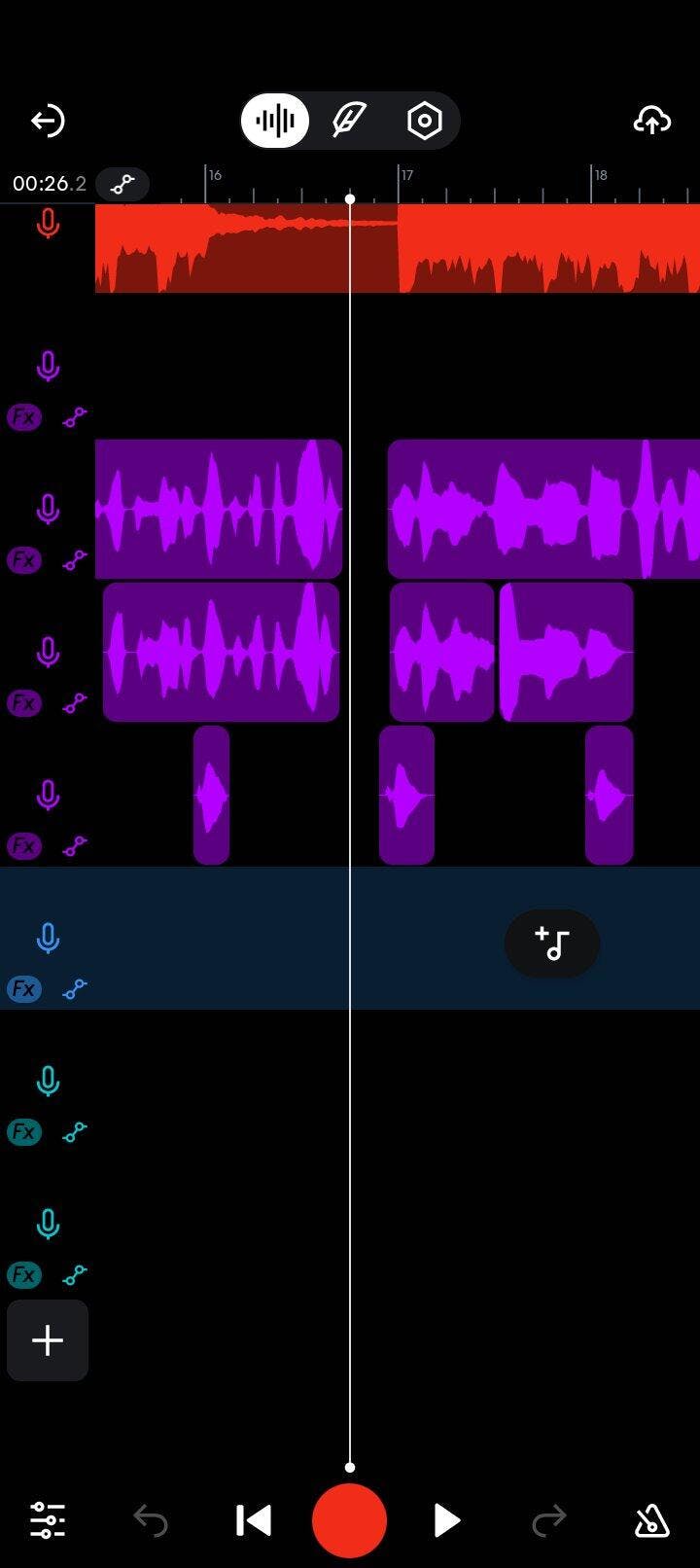Undo the last action
700x1568 pixels.
click(151, 1520)
